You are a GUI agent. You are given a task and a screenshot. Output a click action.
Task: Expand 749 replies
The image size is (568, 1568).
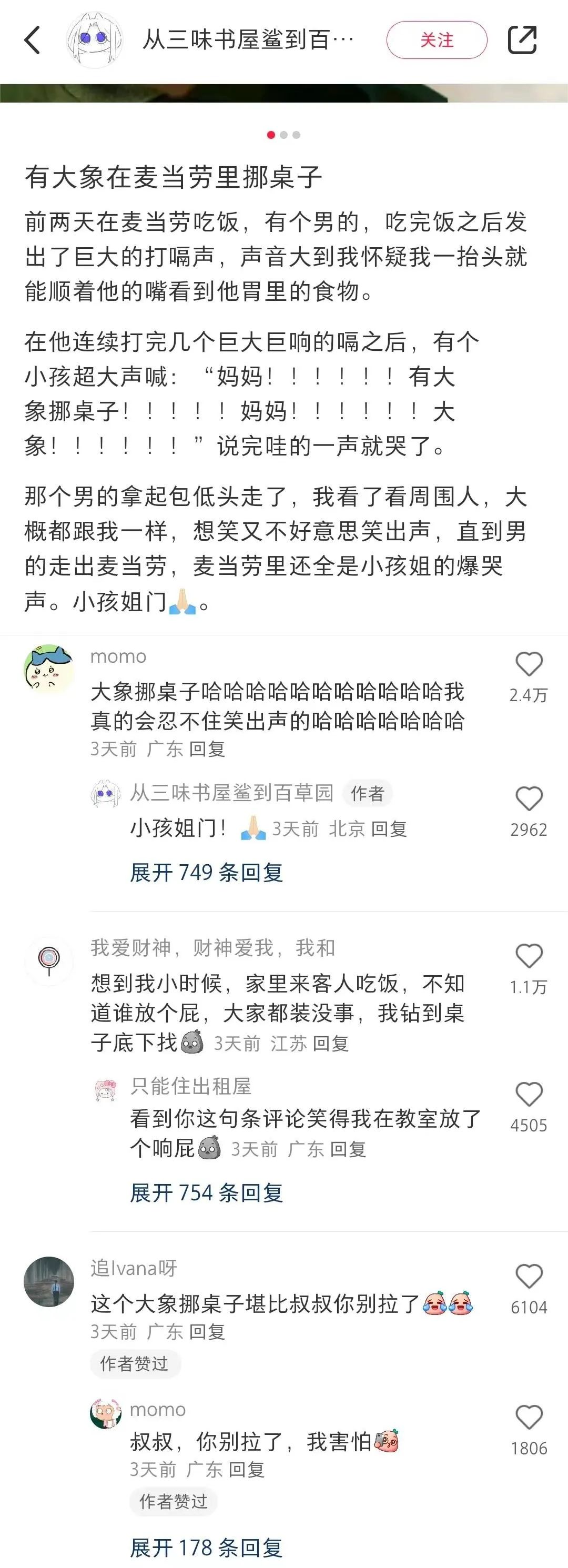coord(206,872)
